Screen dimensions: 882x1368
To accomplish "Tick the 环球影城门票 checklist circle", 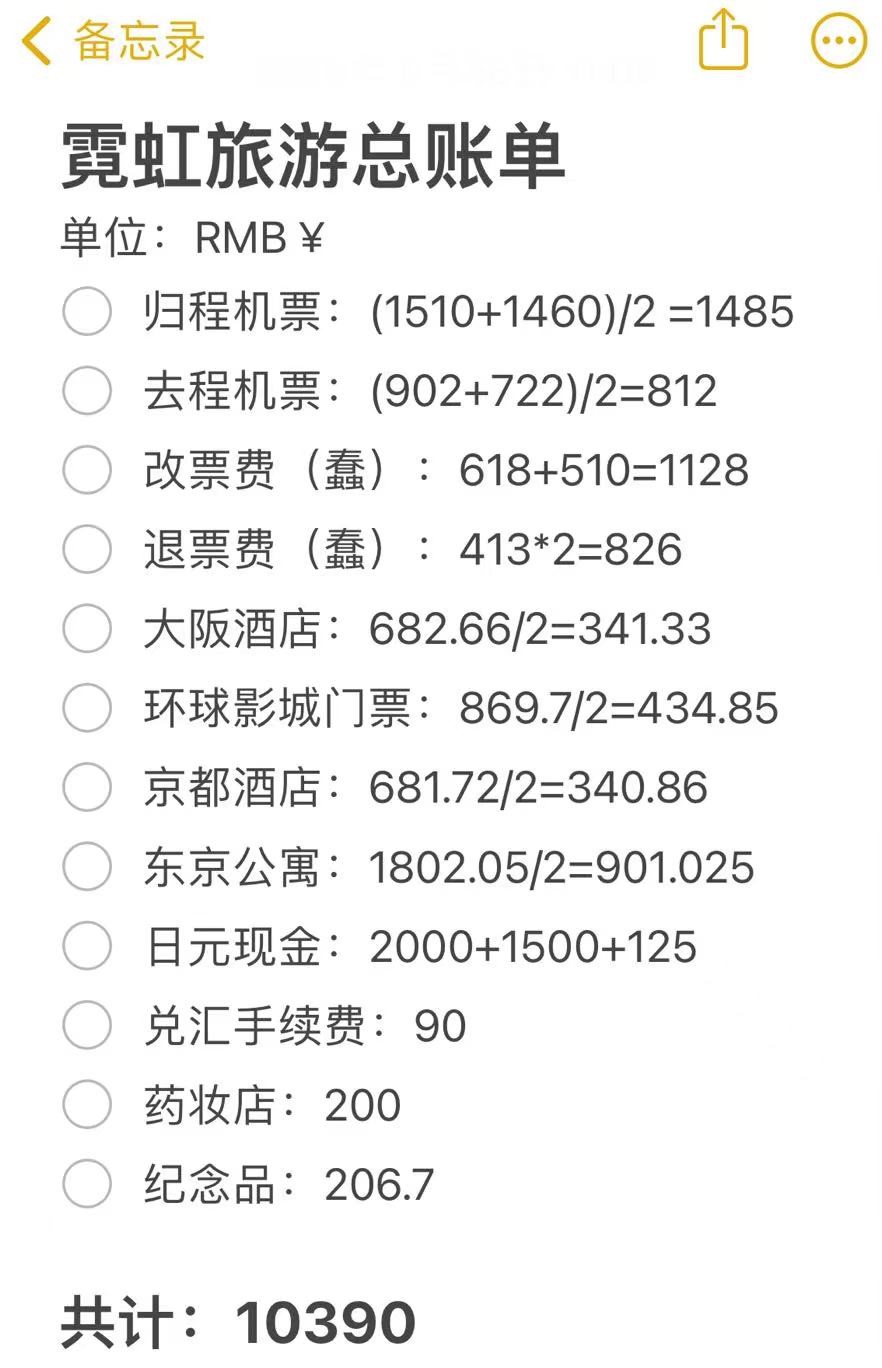I will (87, 708).
